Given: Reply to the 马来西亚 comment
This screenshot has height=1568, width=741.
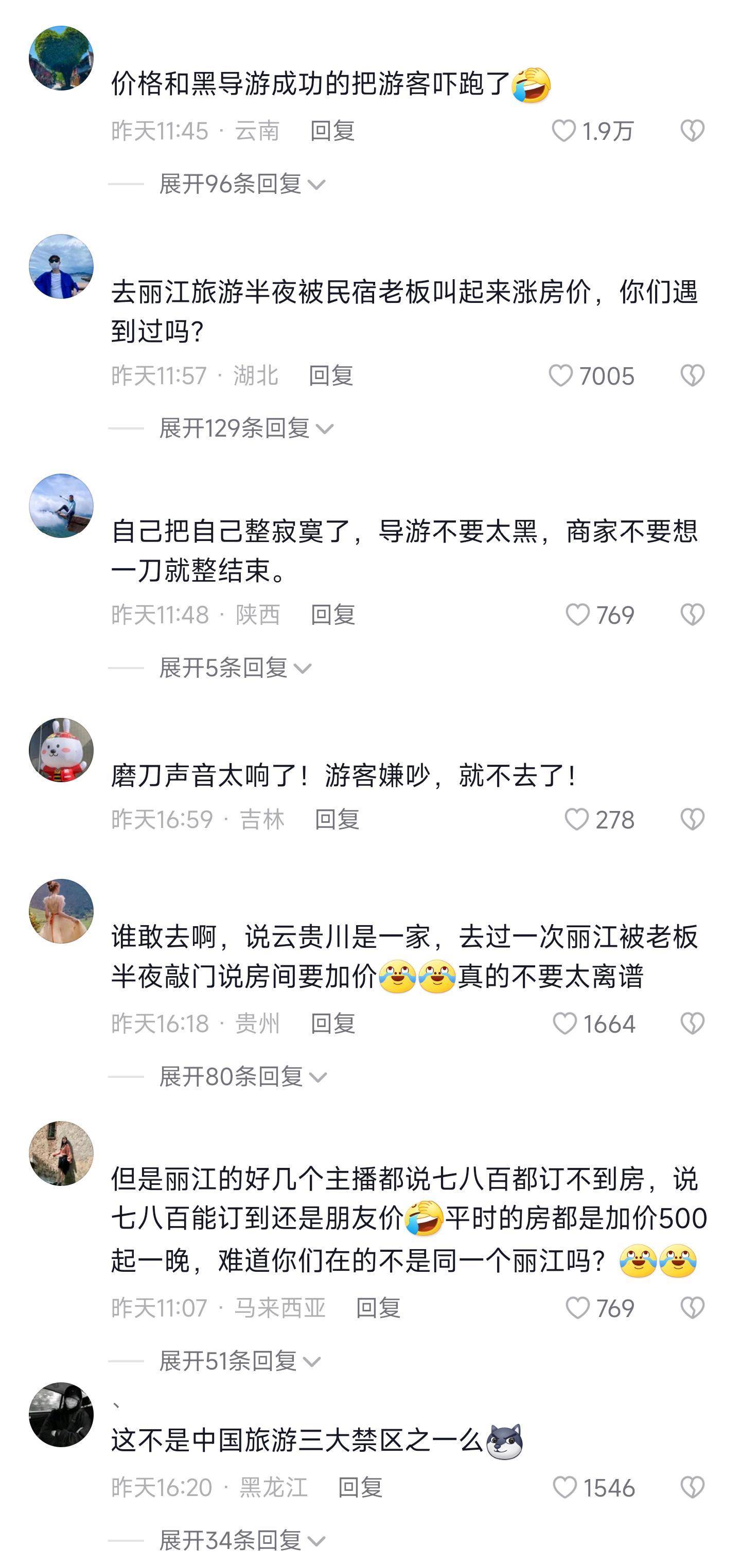Looking at the screenshot, I should [x=378, y=1308].
